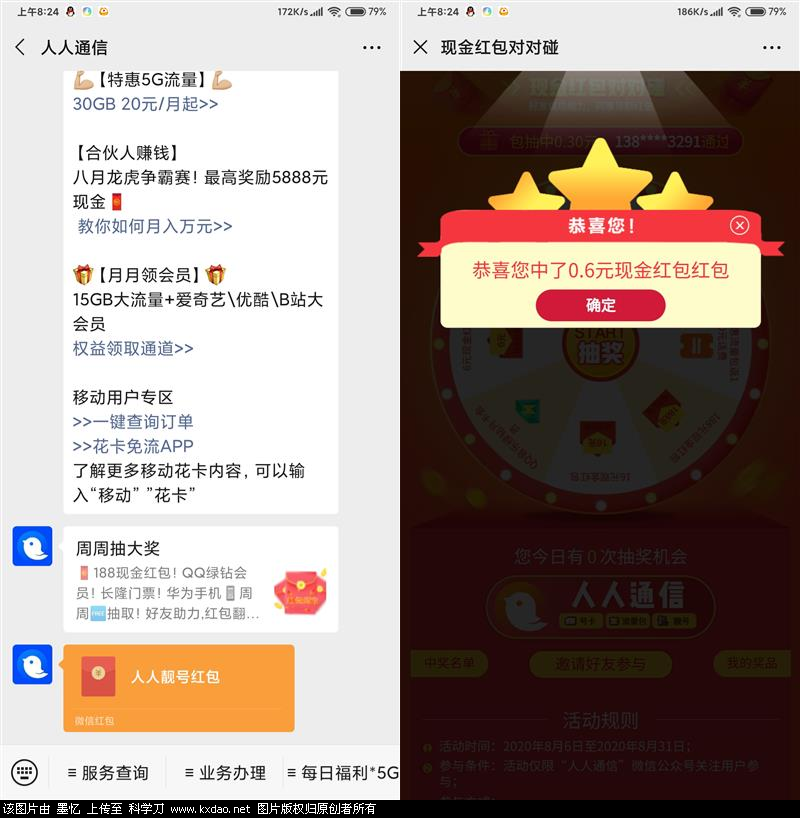Confirm the prize with 确定

click(x=600, y=305)
